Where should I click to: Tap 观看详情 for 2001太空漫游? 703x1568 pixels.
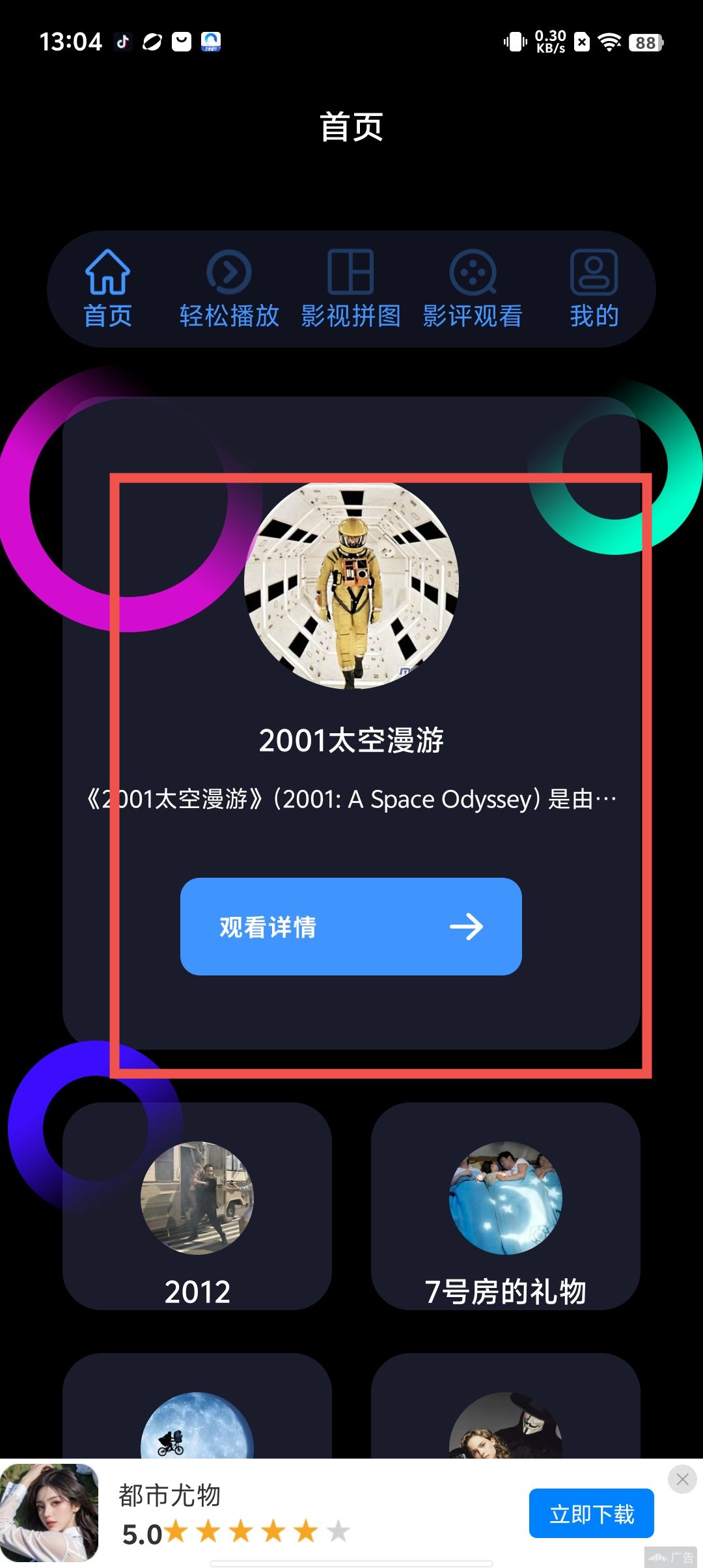point(351,926)
